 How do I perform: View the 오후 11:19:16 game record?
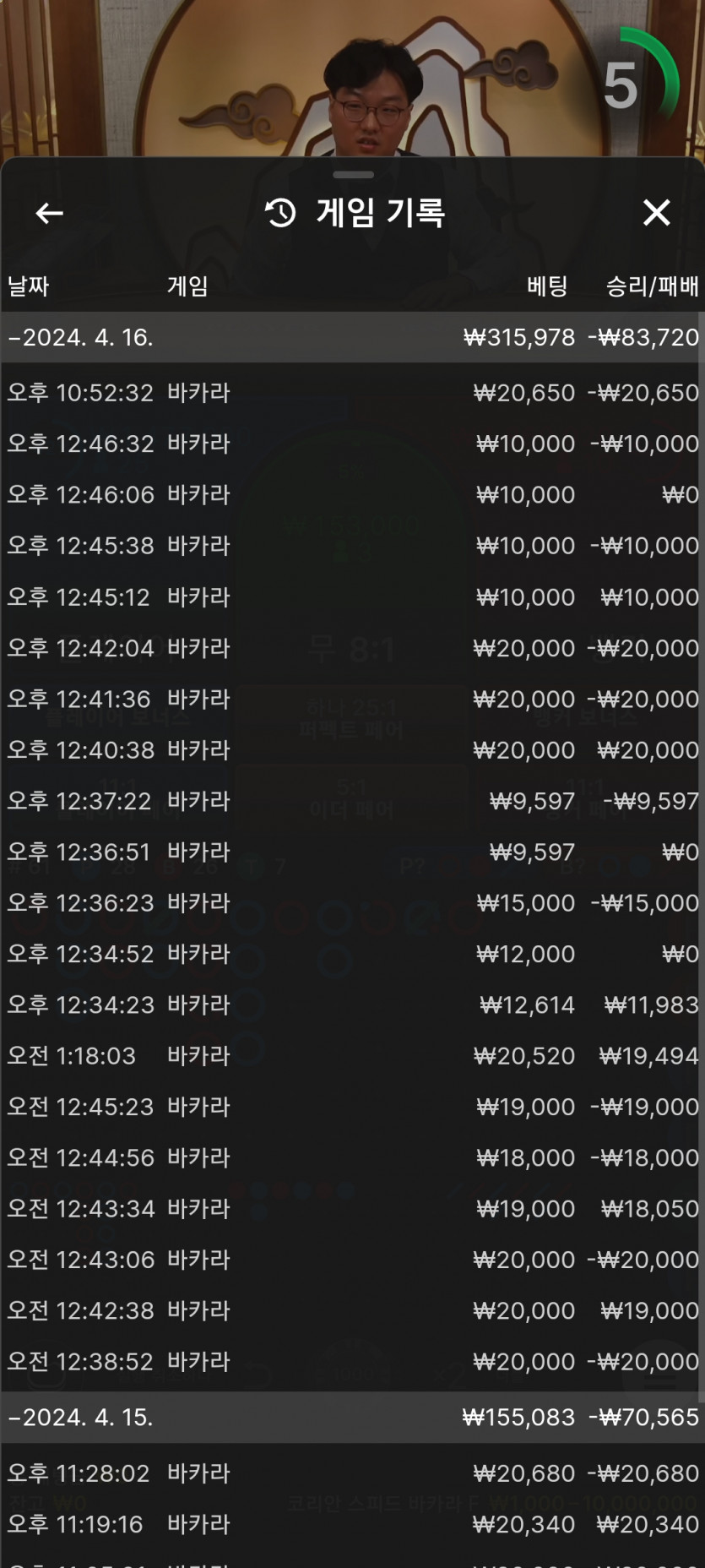(352, 1524)
